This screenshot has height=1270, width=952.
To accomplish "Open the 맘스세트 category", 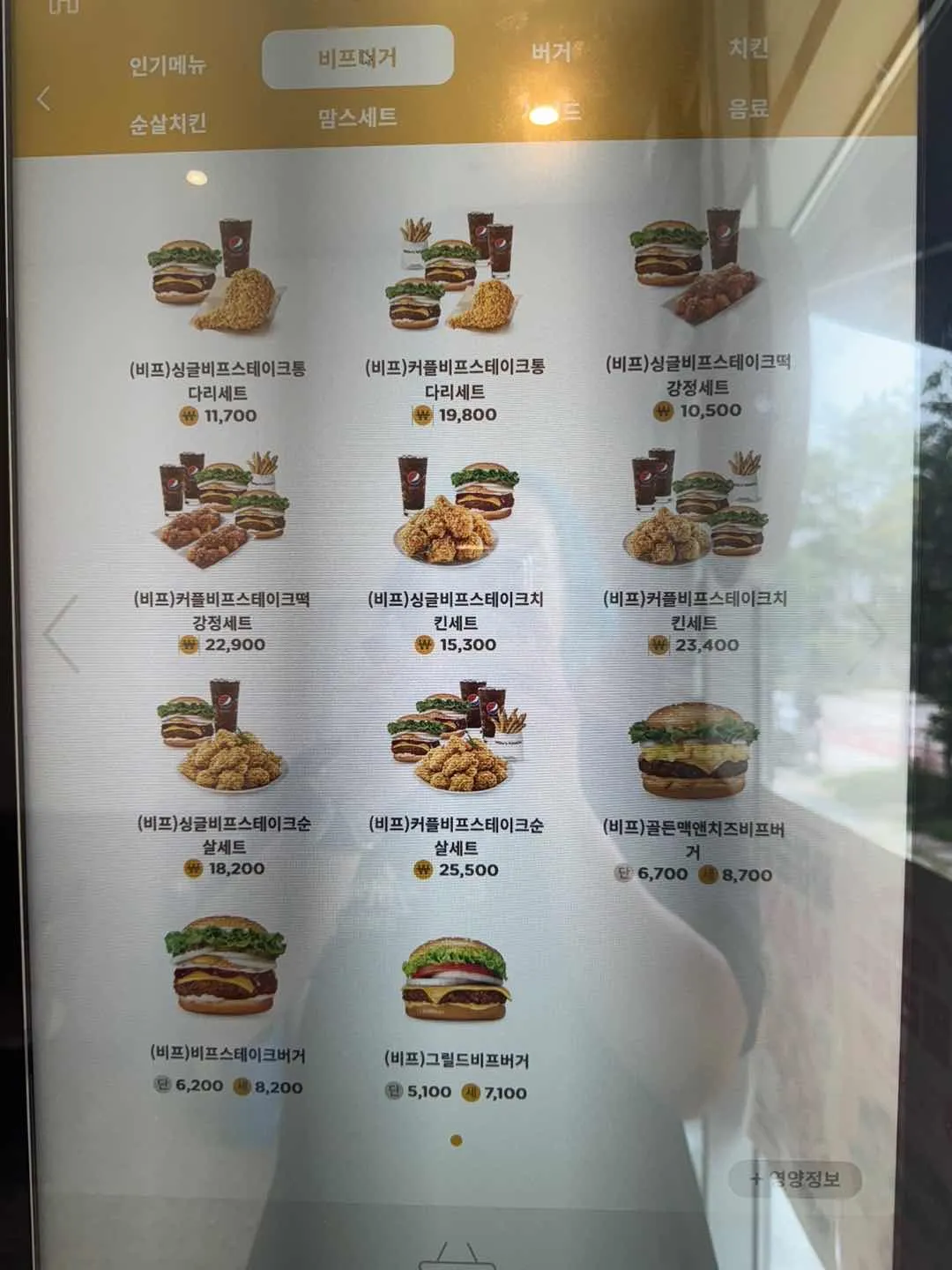I will 358,117.
